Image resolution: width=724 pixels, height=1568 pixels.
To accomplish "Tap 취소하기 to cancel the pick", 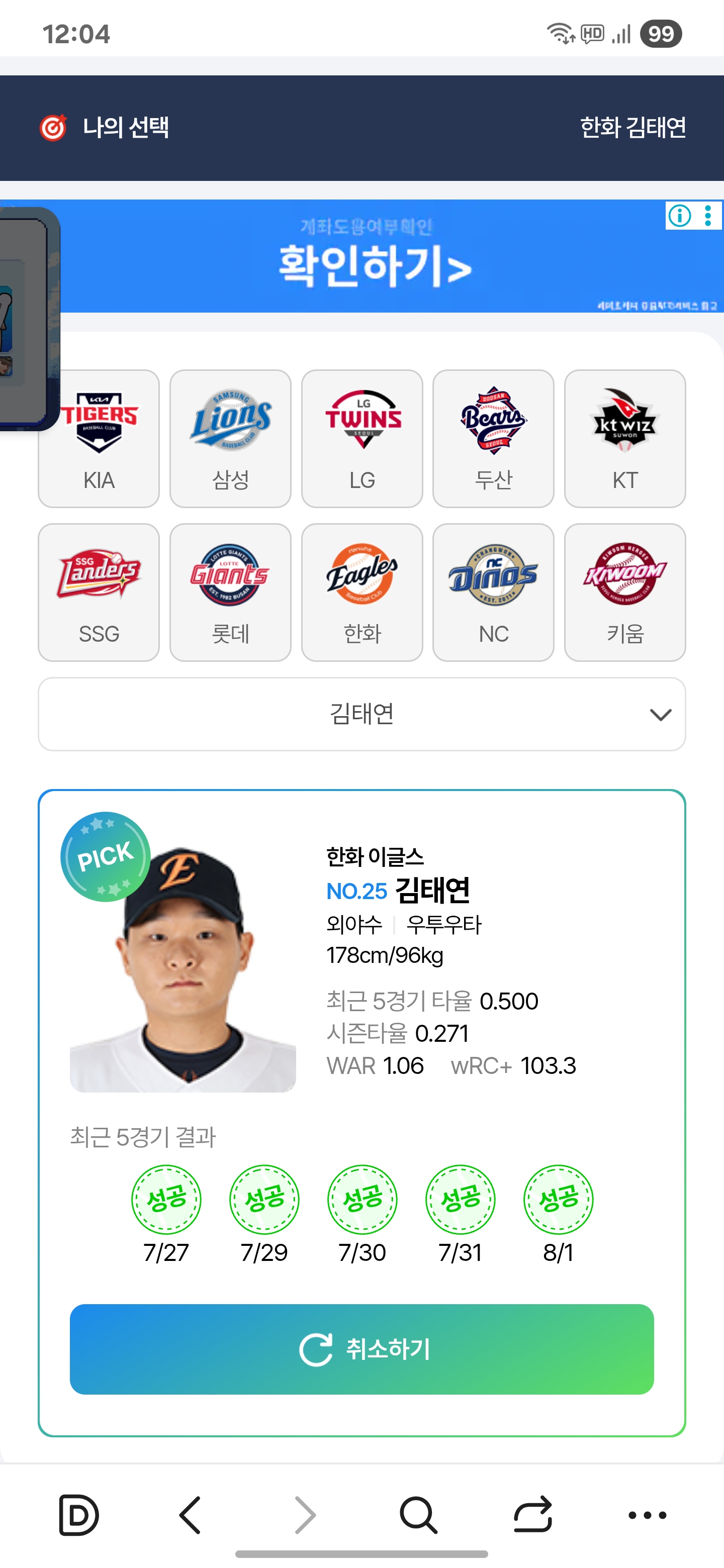I will click(361, 1349).
